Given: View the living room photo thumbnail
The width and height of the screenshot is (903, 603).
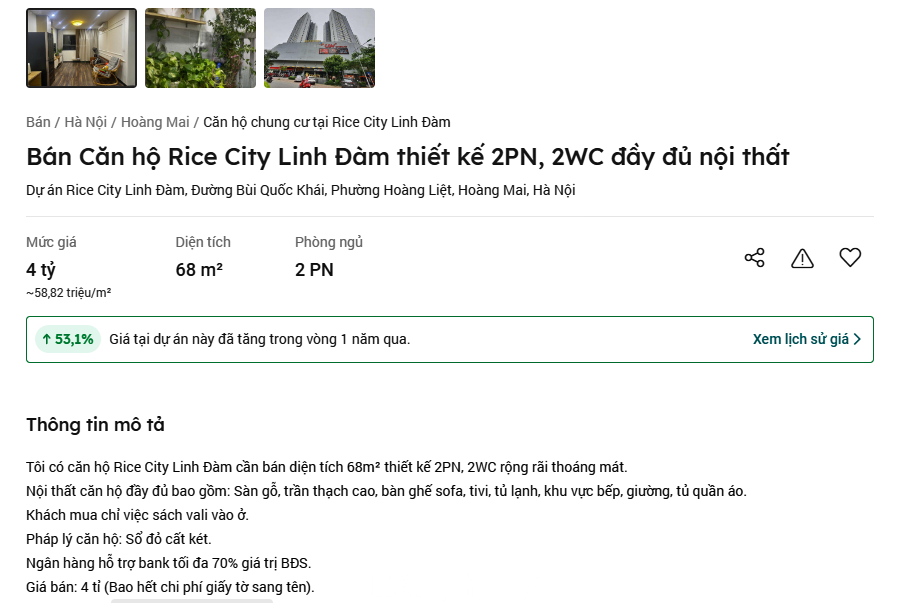Looking at the screenshot, I should [81, 48].
